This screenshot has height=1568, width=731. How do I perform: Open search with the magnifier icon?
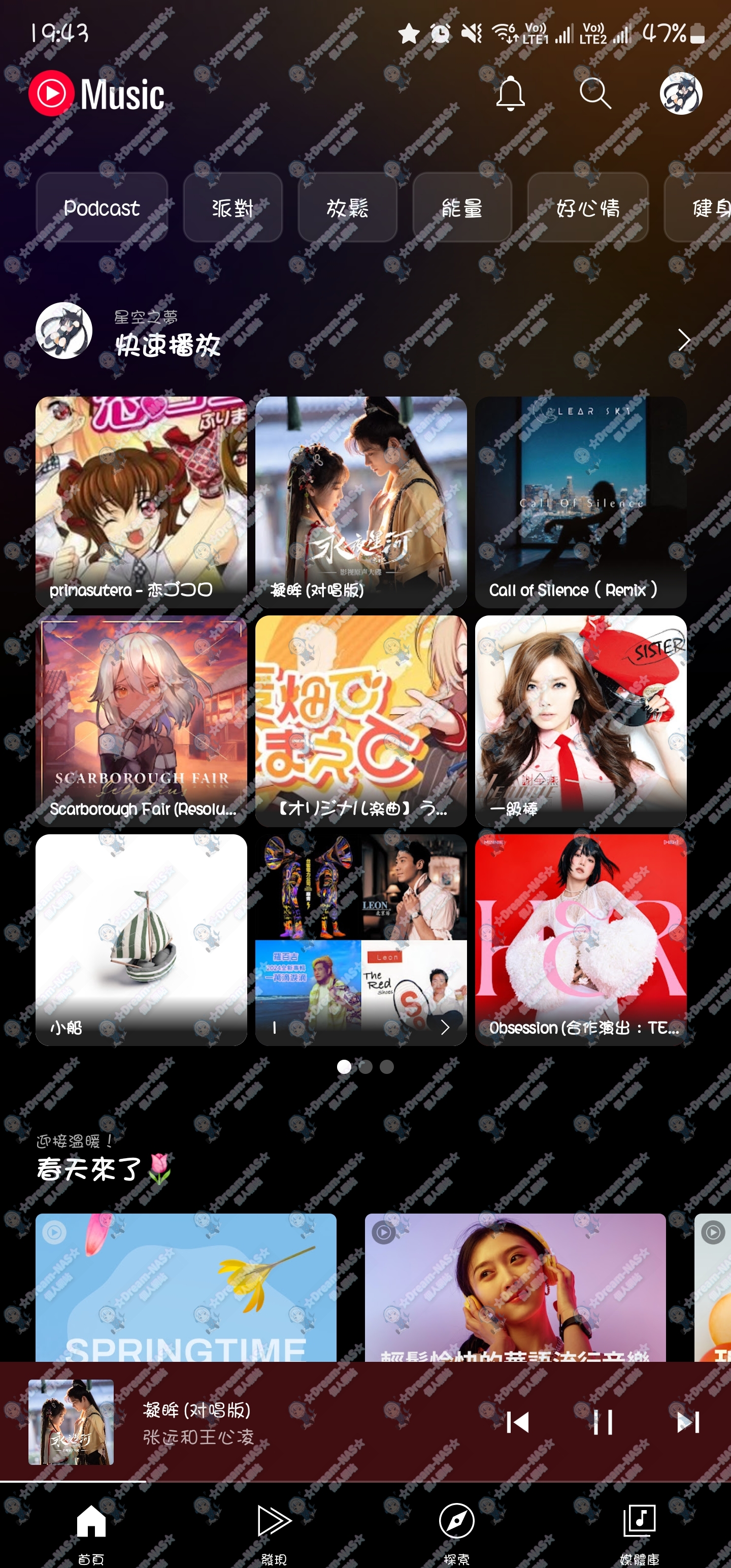[x=593, y=94]
